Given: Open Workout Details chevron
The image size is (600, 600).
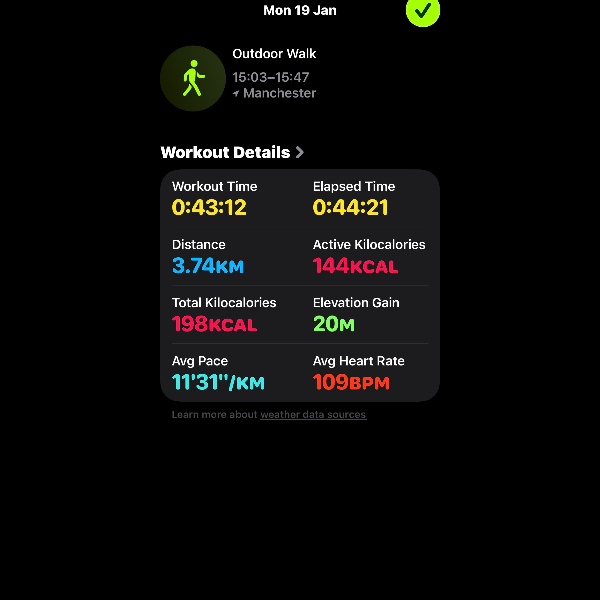Looking at the screenshot, I should tap(299, 153).
